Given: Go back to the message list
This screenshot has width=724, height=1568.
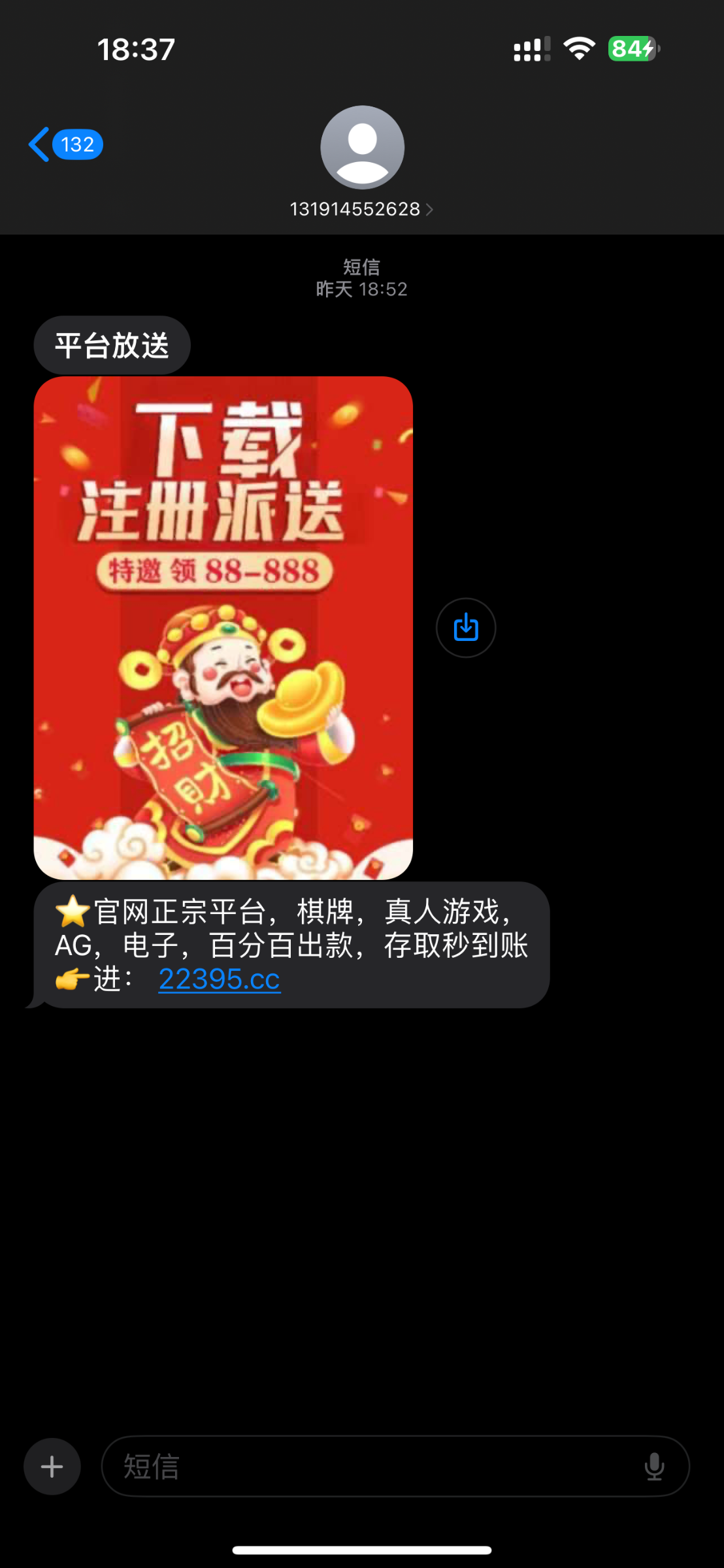Looking at the screenshot, I should [x=64, y=144].
